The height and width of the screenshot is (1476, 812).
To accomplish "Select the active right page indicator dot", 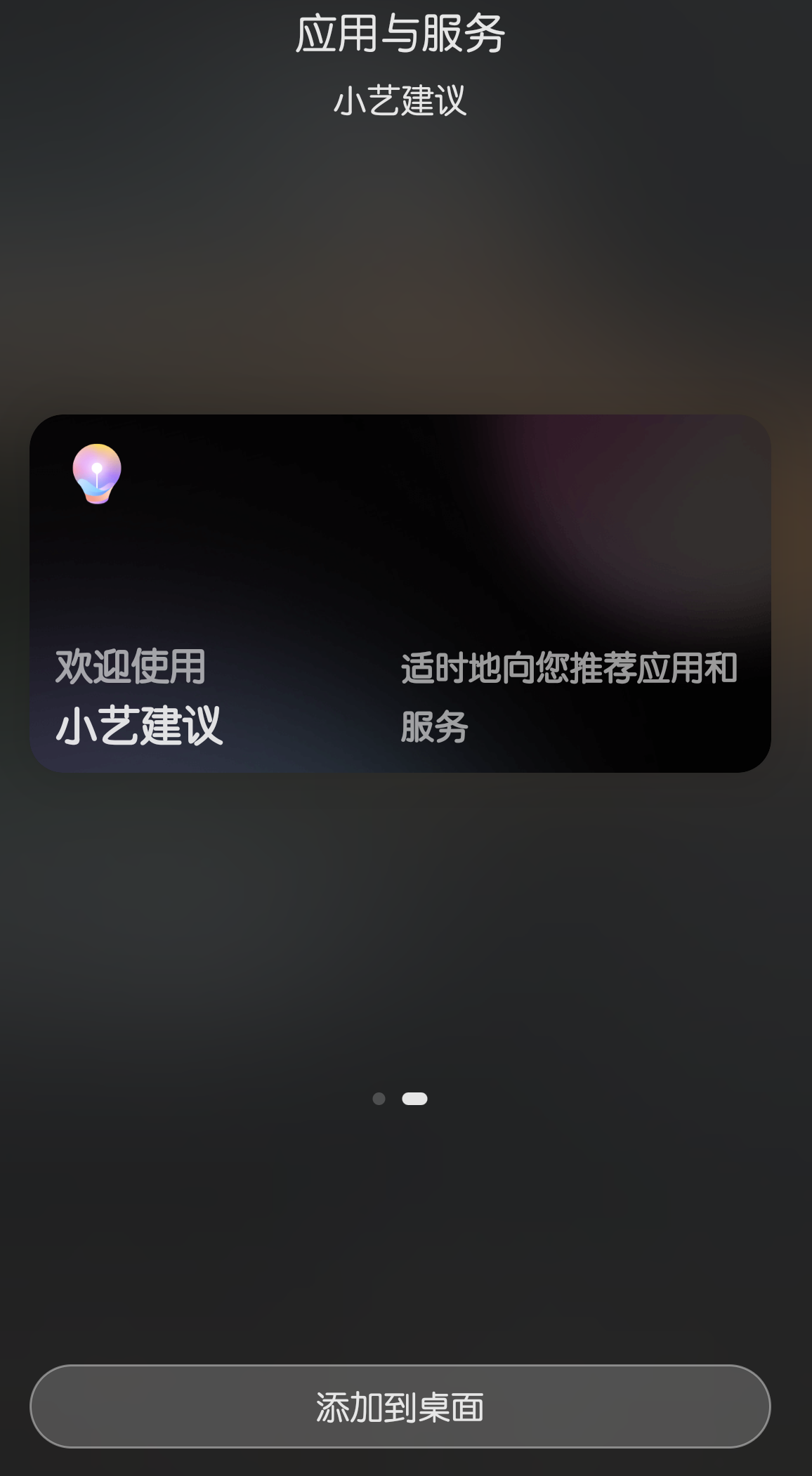I will coord(416,1100).
